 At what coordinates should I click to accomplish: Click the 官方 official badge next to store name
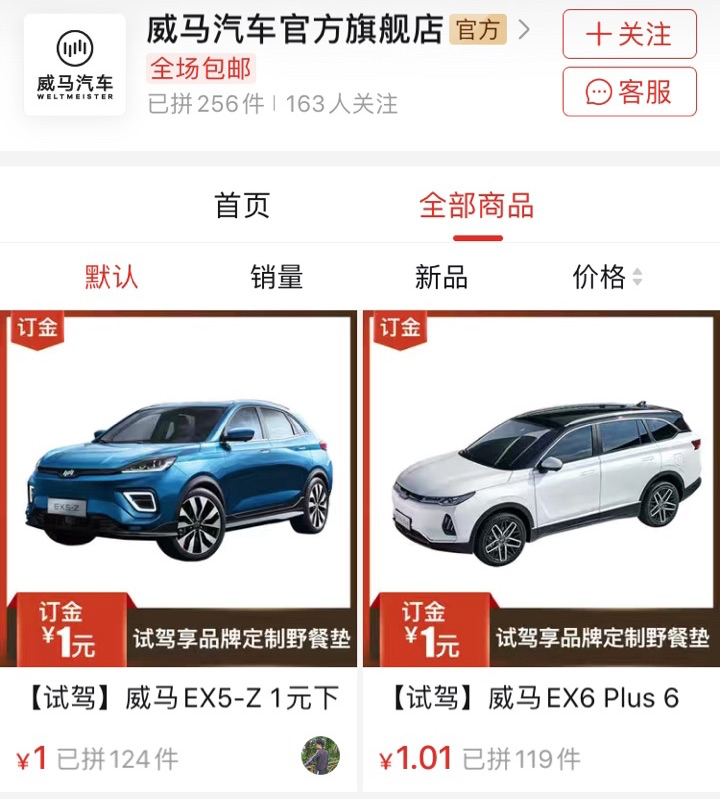477,30
